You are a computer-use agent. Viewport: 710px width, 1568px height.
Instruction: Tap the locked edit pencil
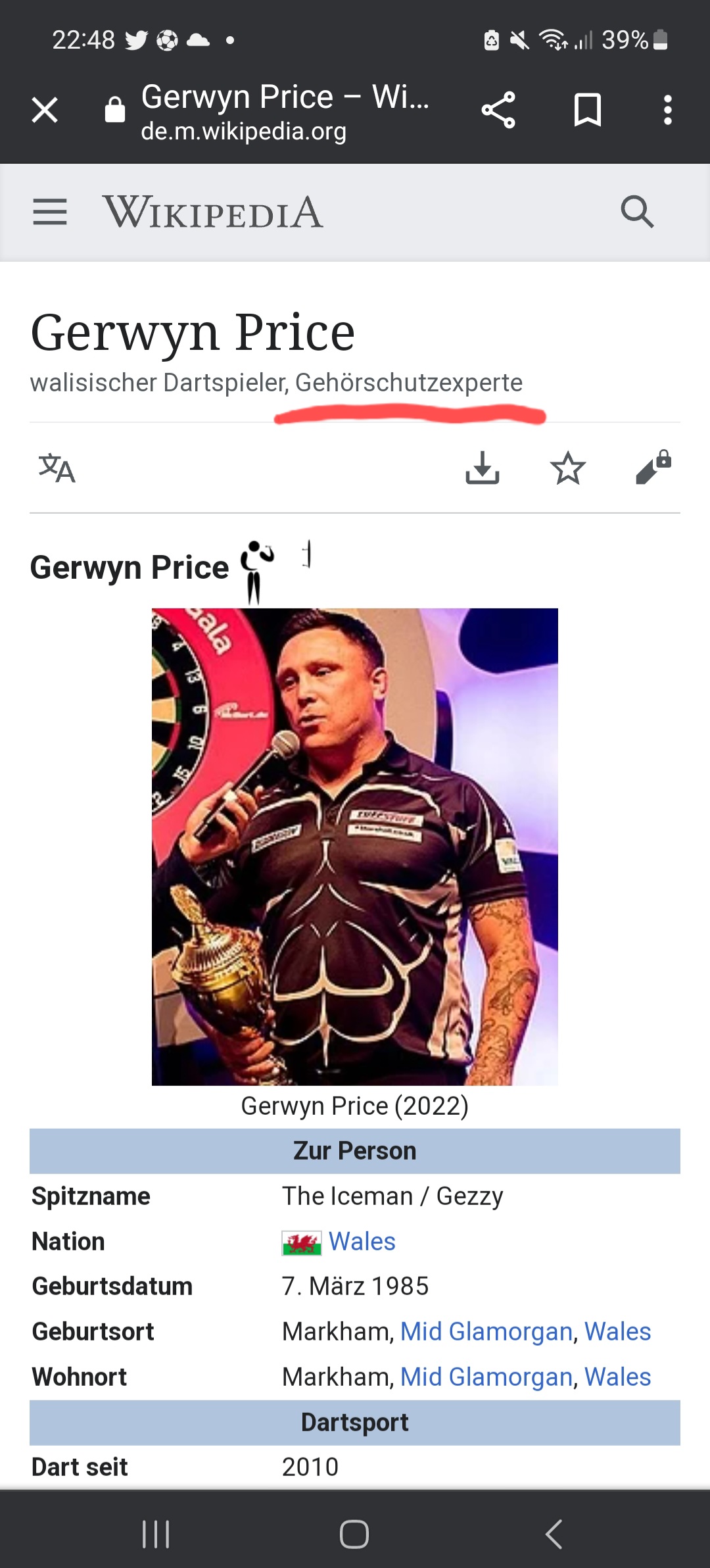(x=653, y=467)
